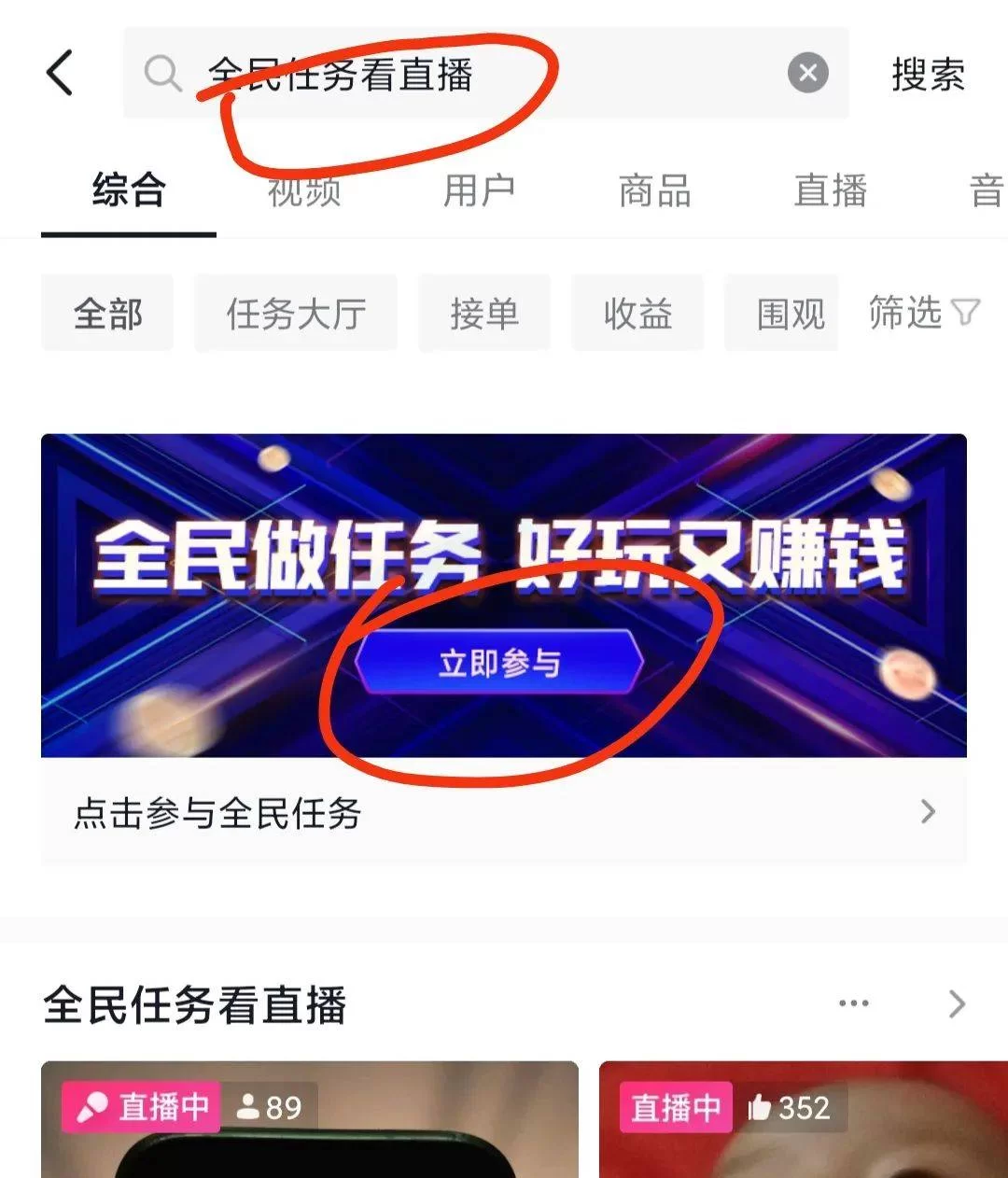This screenshot has height=1178, width=1008.
Task: Open the three-dot menu beside 全民任务看直播
Action: pyautogui.click(x=853, y=1003)
